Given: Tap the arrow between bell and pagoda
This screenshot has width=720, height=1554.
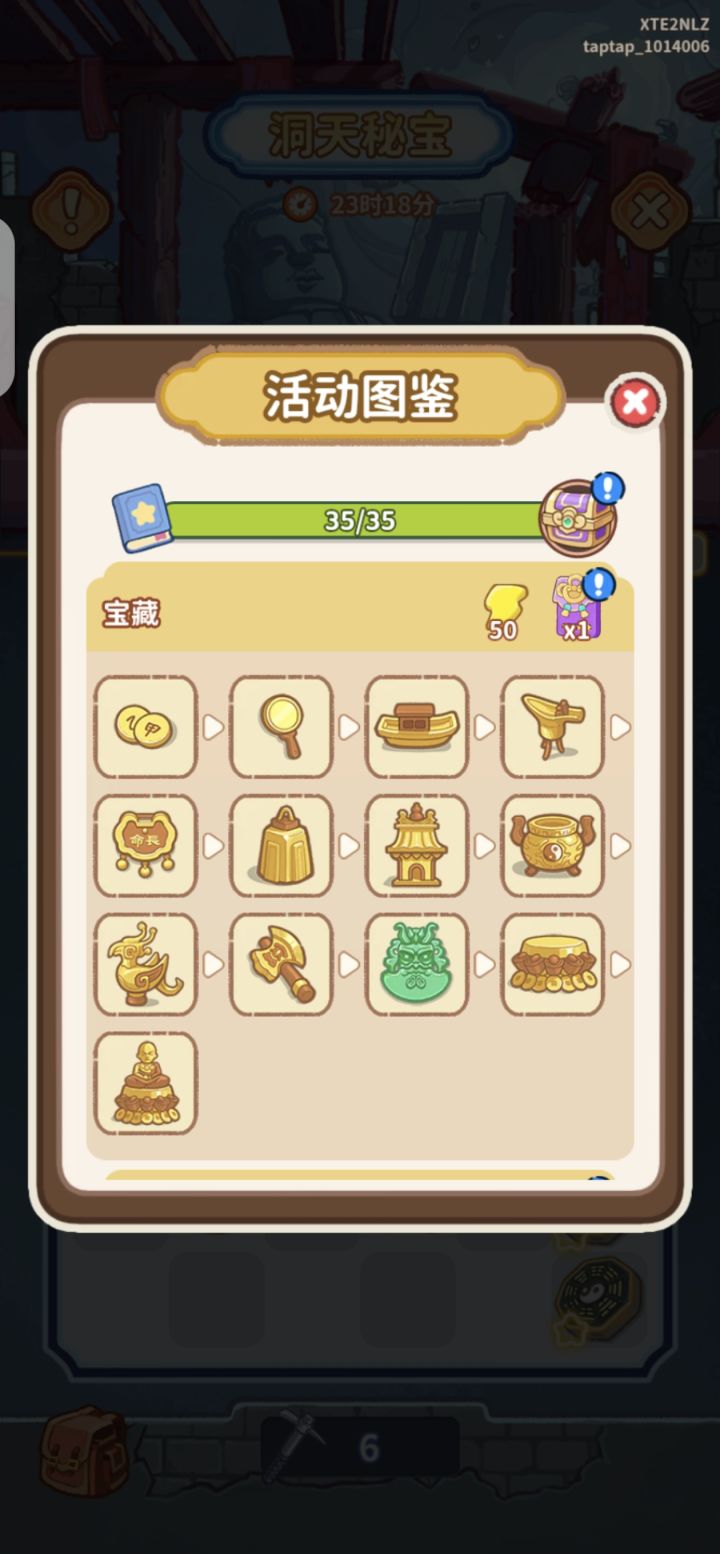Looking at the screenshot, I should tap(349, 844).
